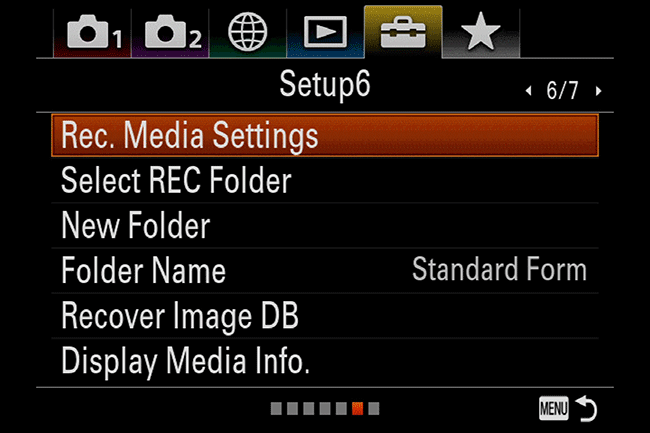Change the Folder Name format
This screenshot has height=433, width=650.
324,271
